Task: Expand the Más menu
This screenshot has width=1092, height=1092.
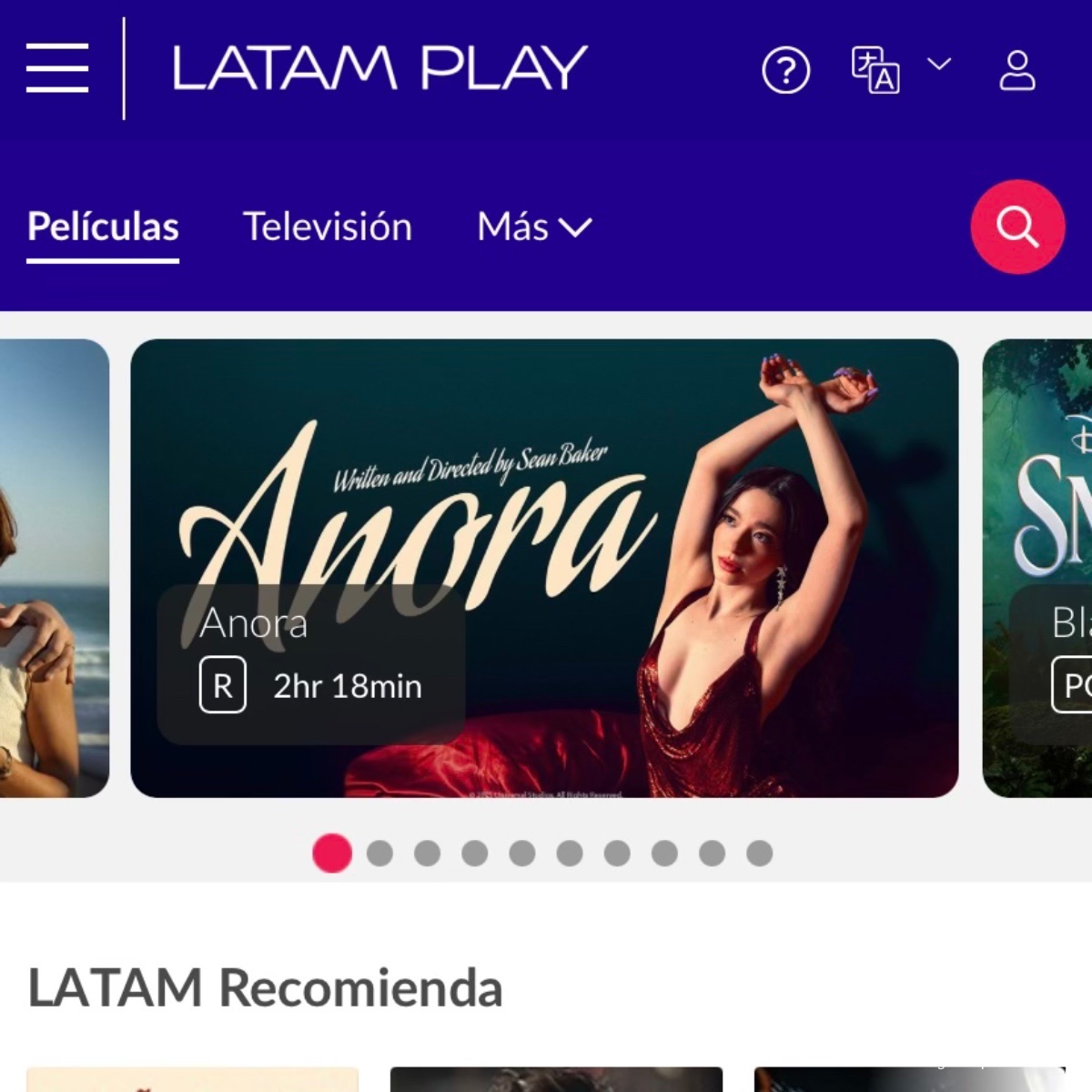Action: pos(534,227)
